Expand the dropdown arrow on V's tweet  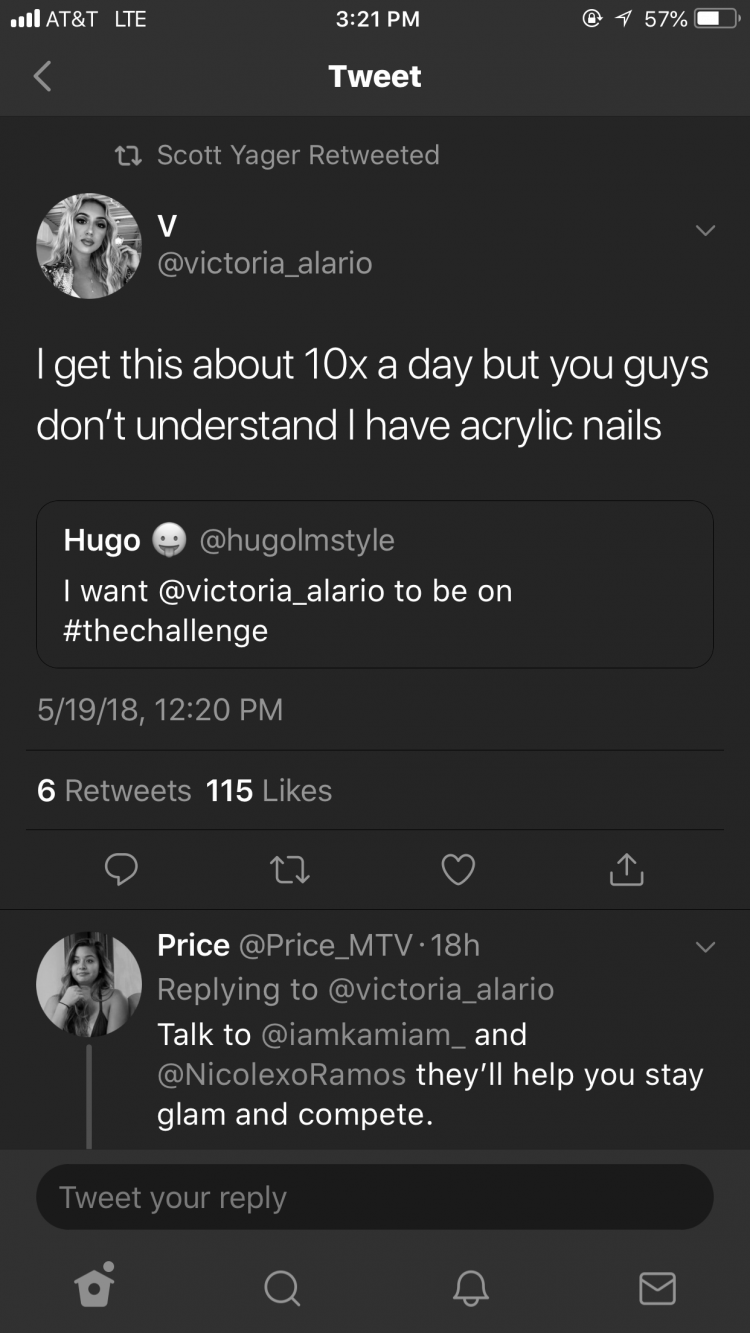coord(705,231)
